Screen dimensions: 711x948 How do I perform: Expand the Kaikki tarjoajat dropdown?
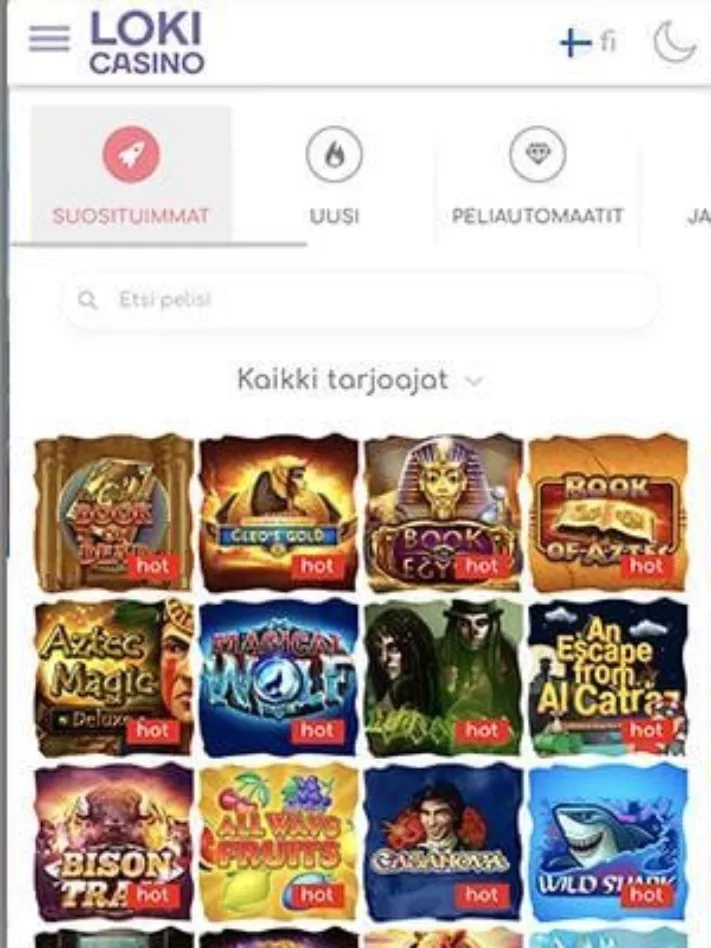pos(360,380)
